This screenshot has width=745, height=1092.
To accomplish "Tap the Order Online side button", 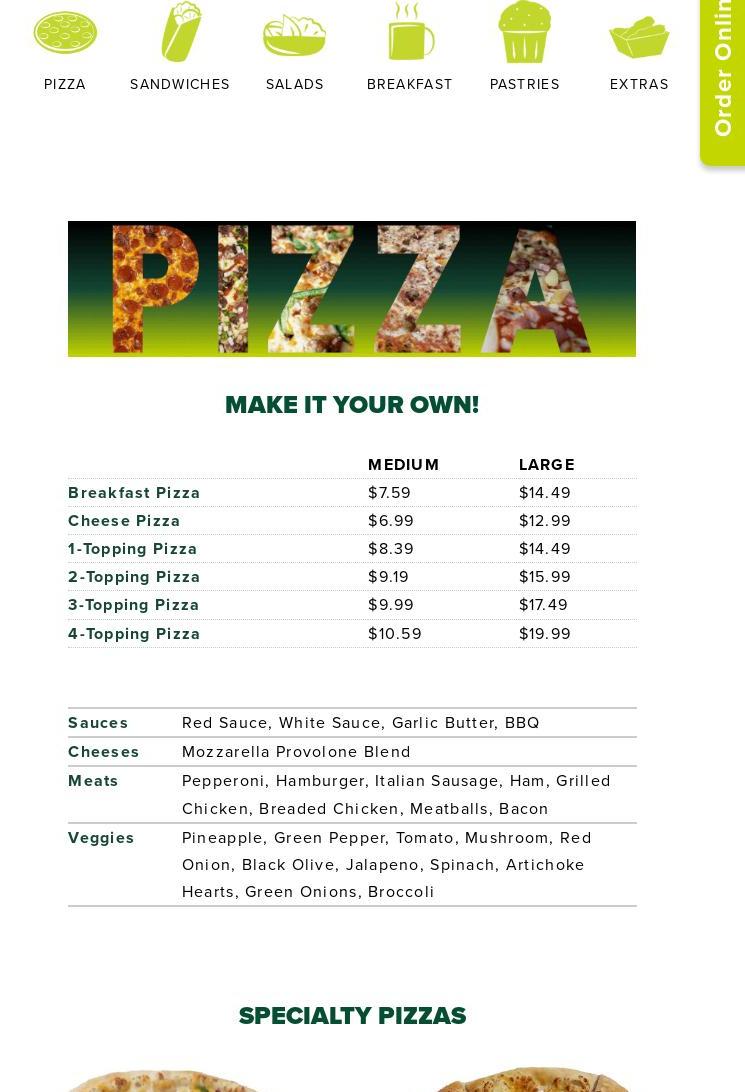I will (x=723, y=75).
